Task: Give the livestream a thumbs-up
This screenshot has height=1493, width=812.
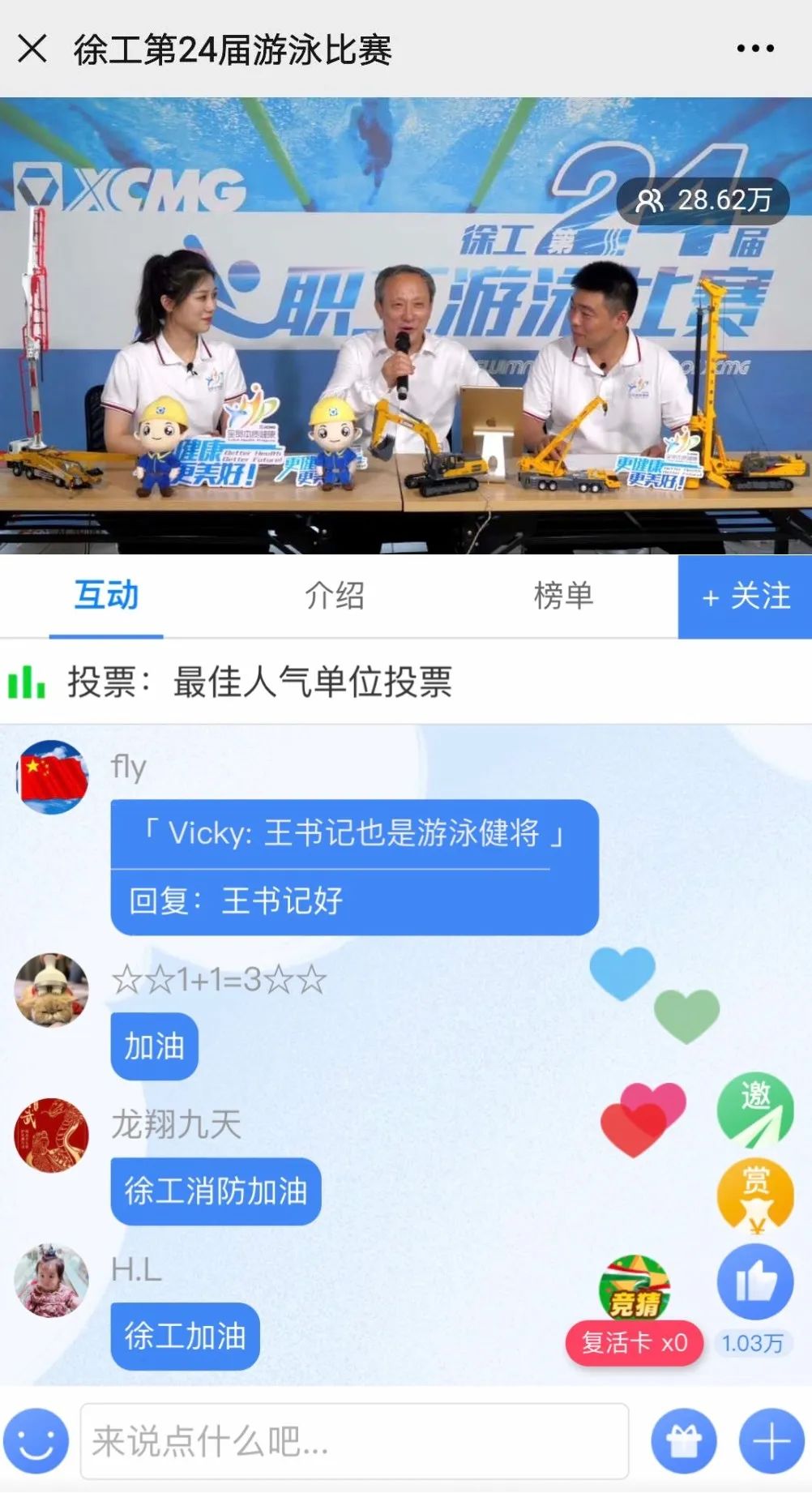Action: (755, 1282)
